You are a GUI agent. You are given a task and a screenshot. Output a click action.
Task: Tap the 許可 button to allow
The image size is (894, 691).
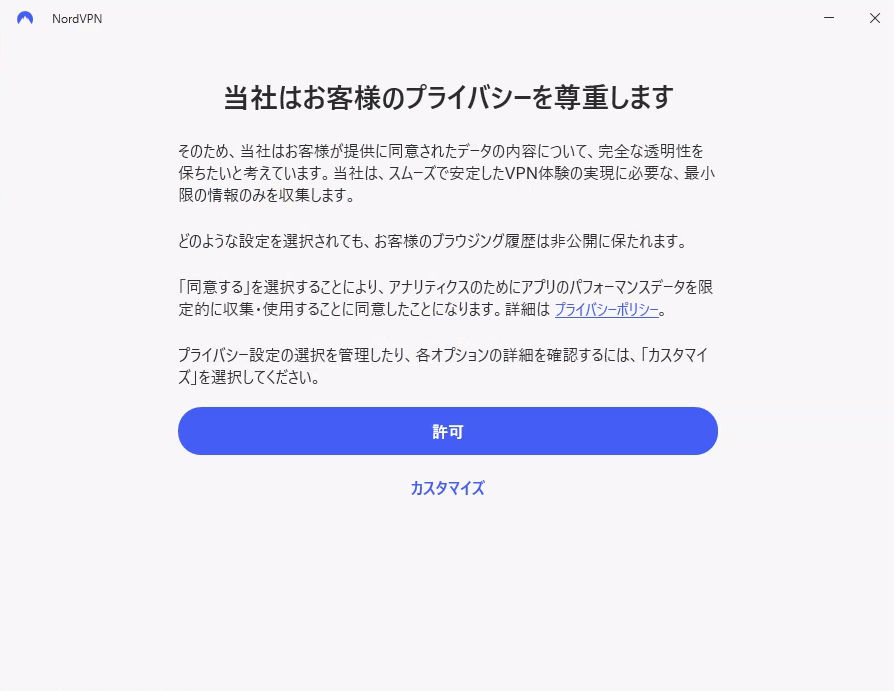point(447,431)
